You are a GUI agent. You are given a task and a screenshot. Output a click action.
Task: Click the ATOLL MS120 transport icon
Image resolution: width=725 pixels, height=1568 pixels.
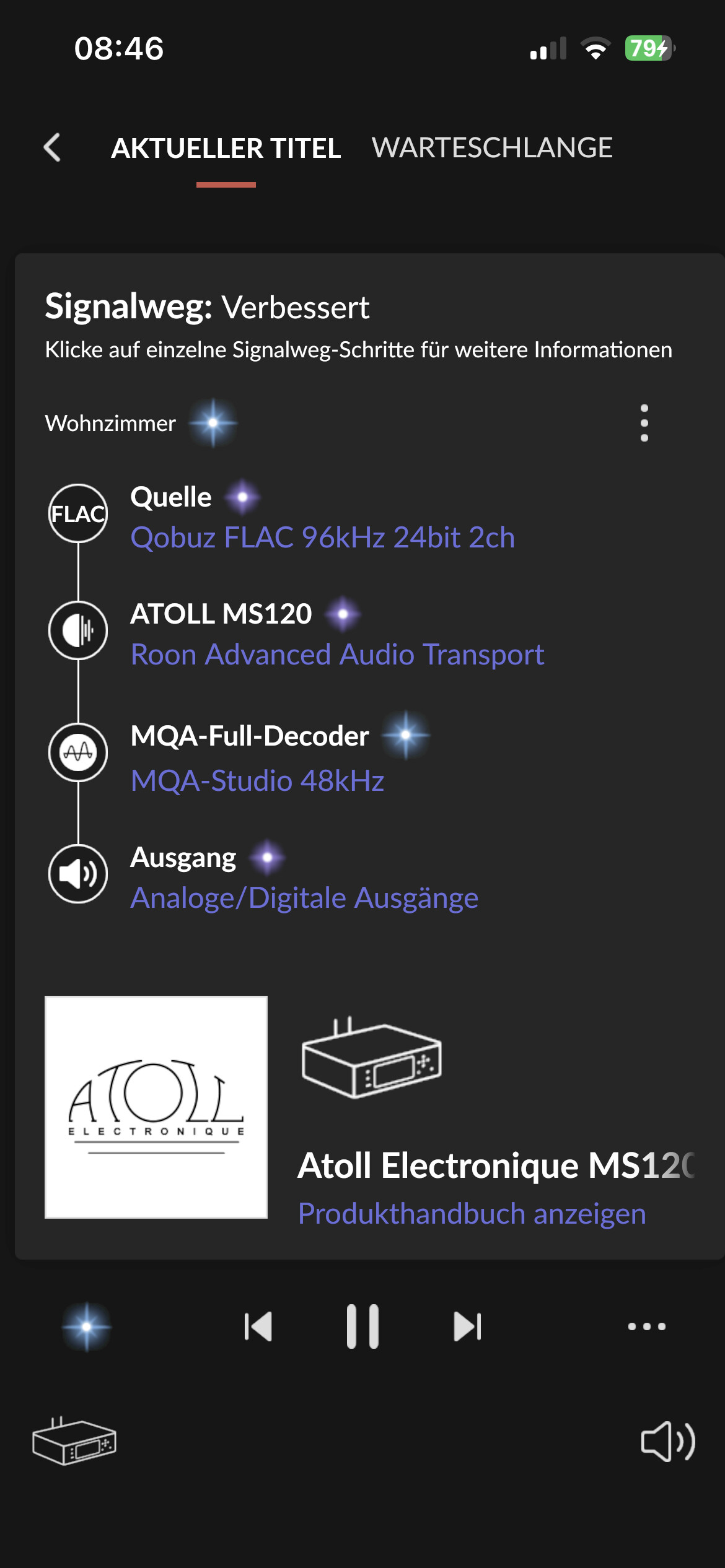pyautogui.click(x=77, y=630)
